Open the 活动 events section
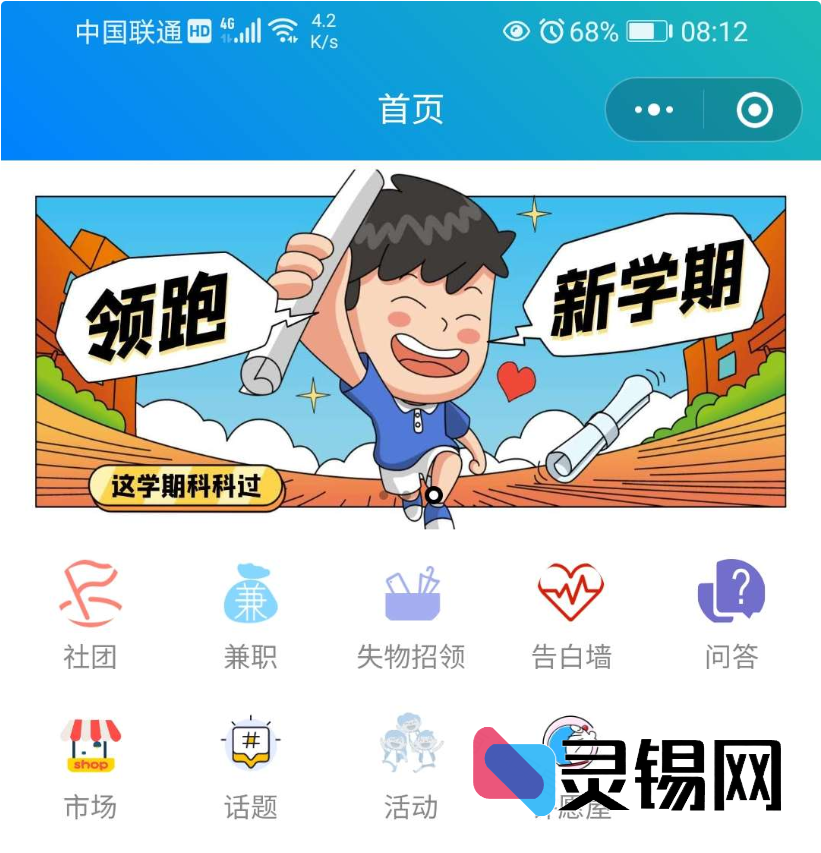Screen dimensions: 821x853 pos(411,765)
